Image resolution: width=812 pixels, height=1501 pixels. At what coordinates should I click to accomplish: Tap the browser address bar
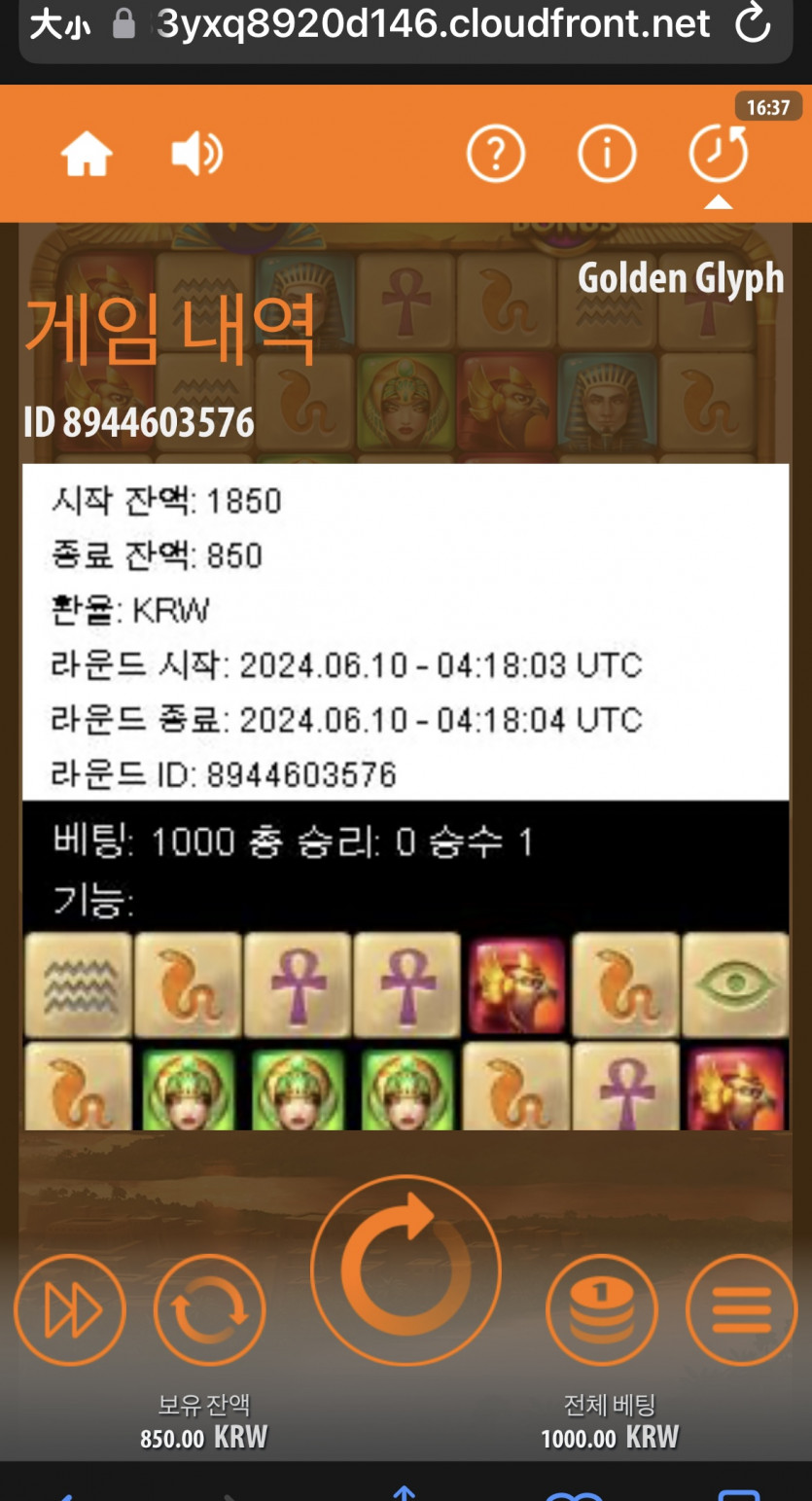coord(433,25)
